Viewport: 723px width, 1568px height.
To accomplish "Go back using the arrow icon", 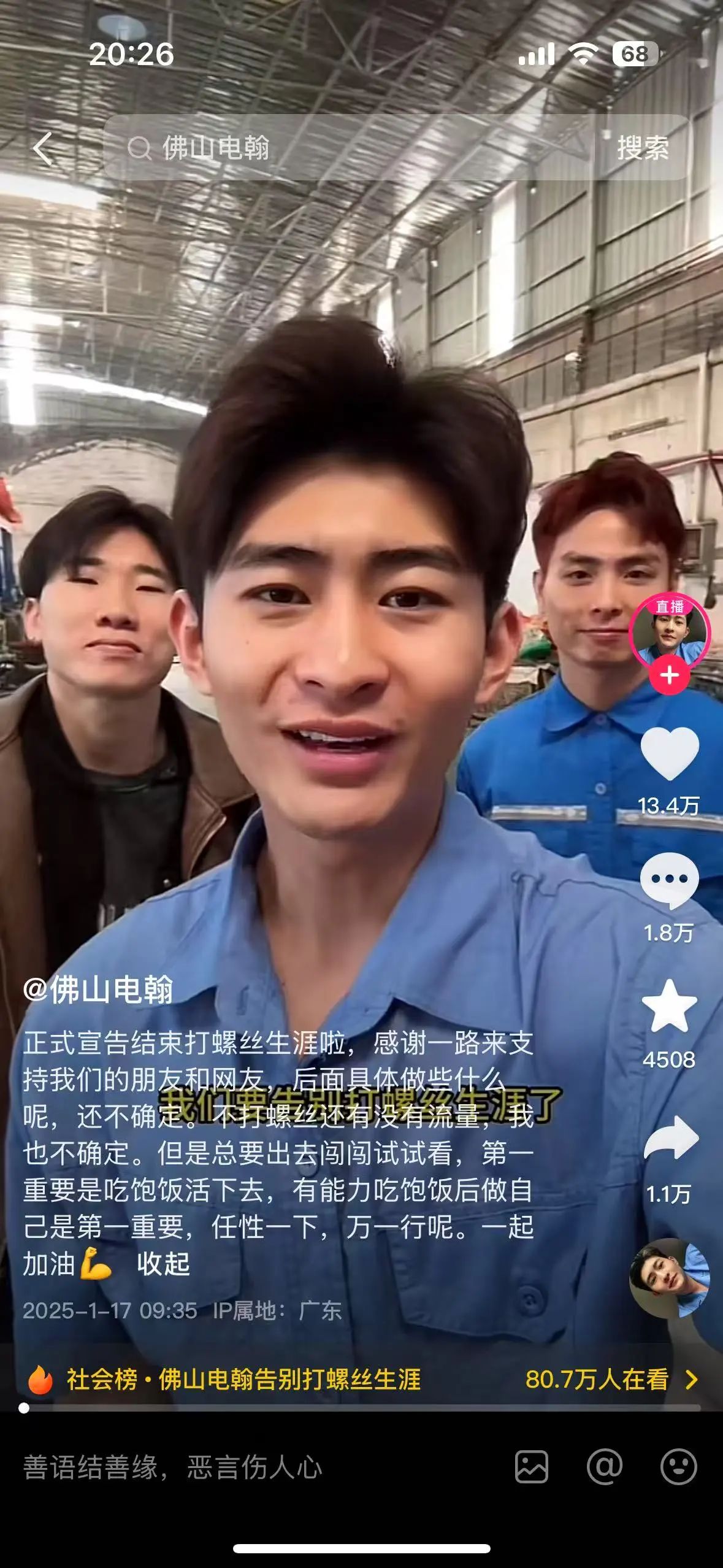I will pos(43,148).
